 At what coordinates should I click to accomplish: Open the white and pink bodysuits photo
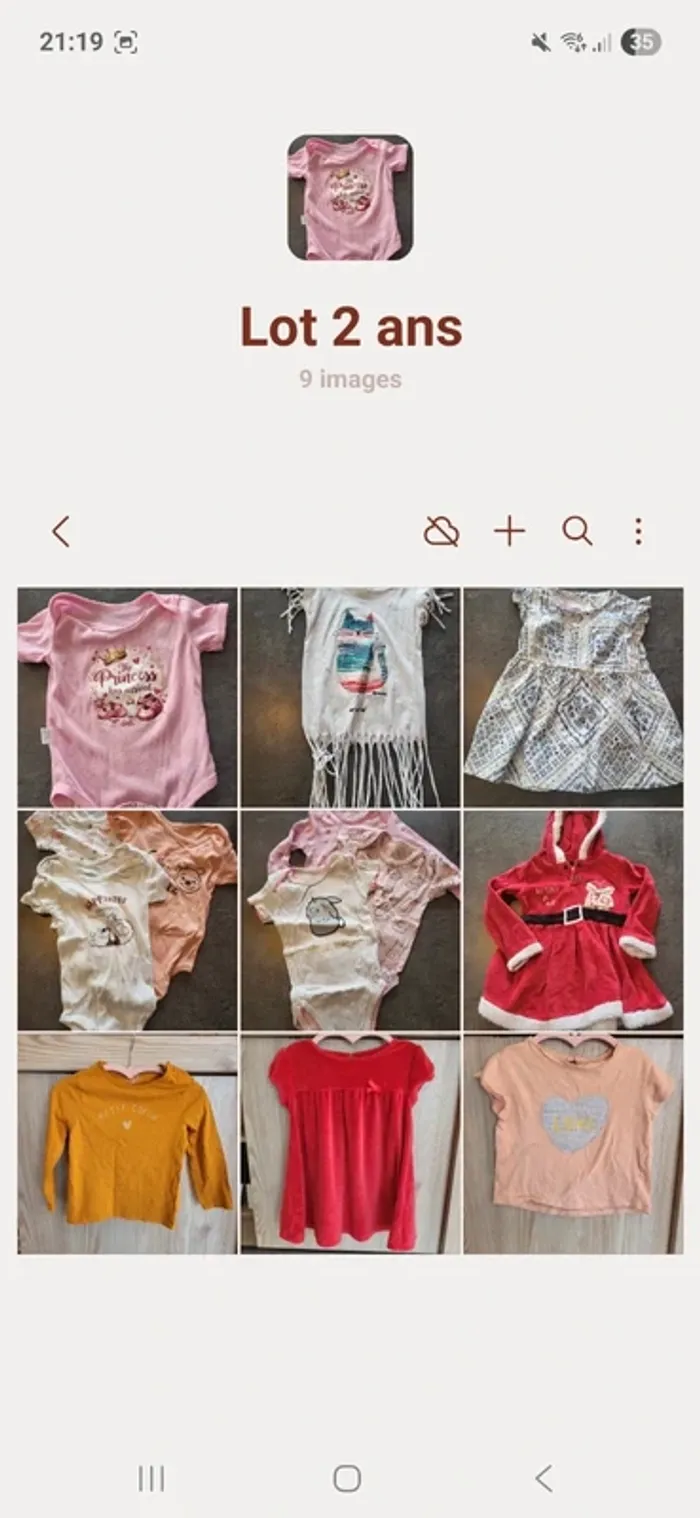point(350,920)
